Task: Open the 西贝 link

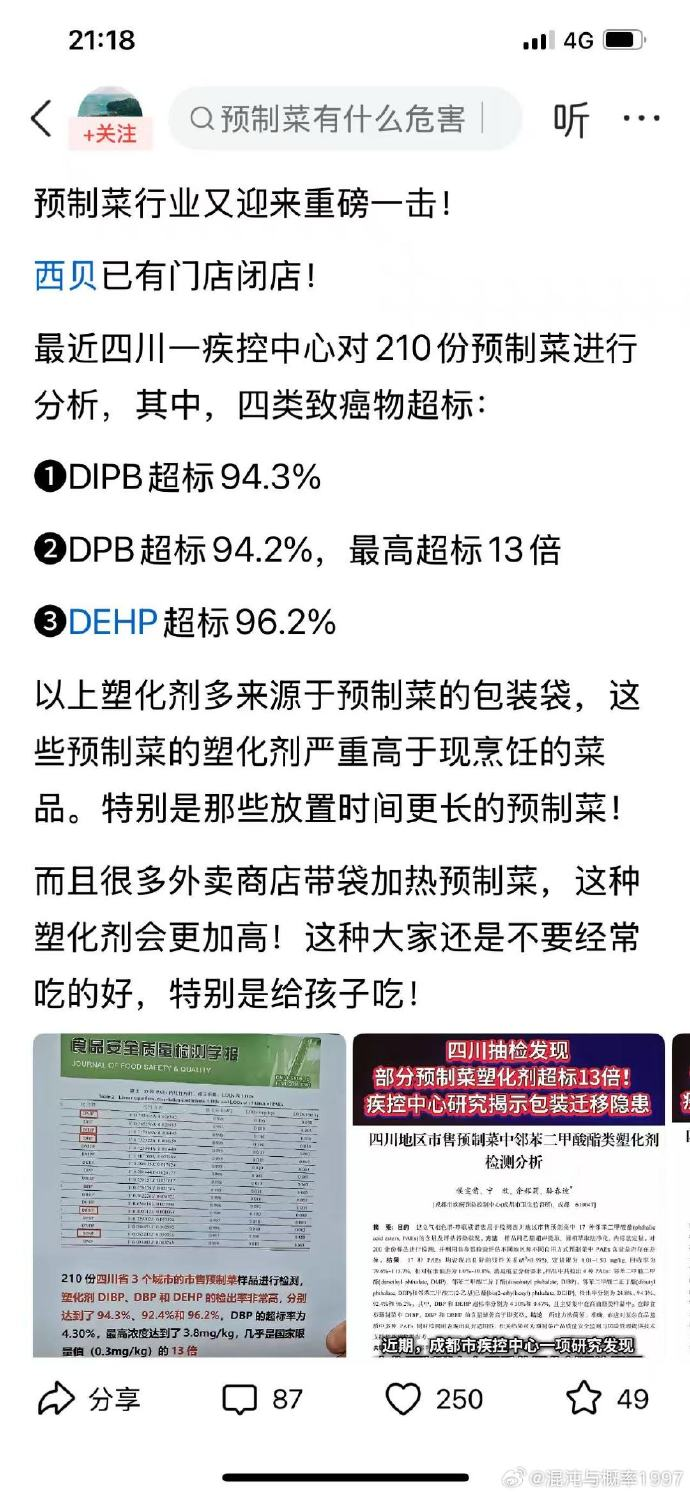Action: [x=66, y=276]
